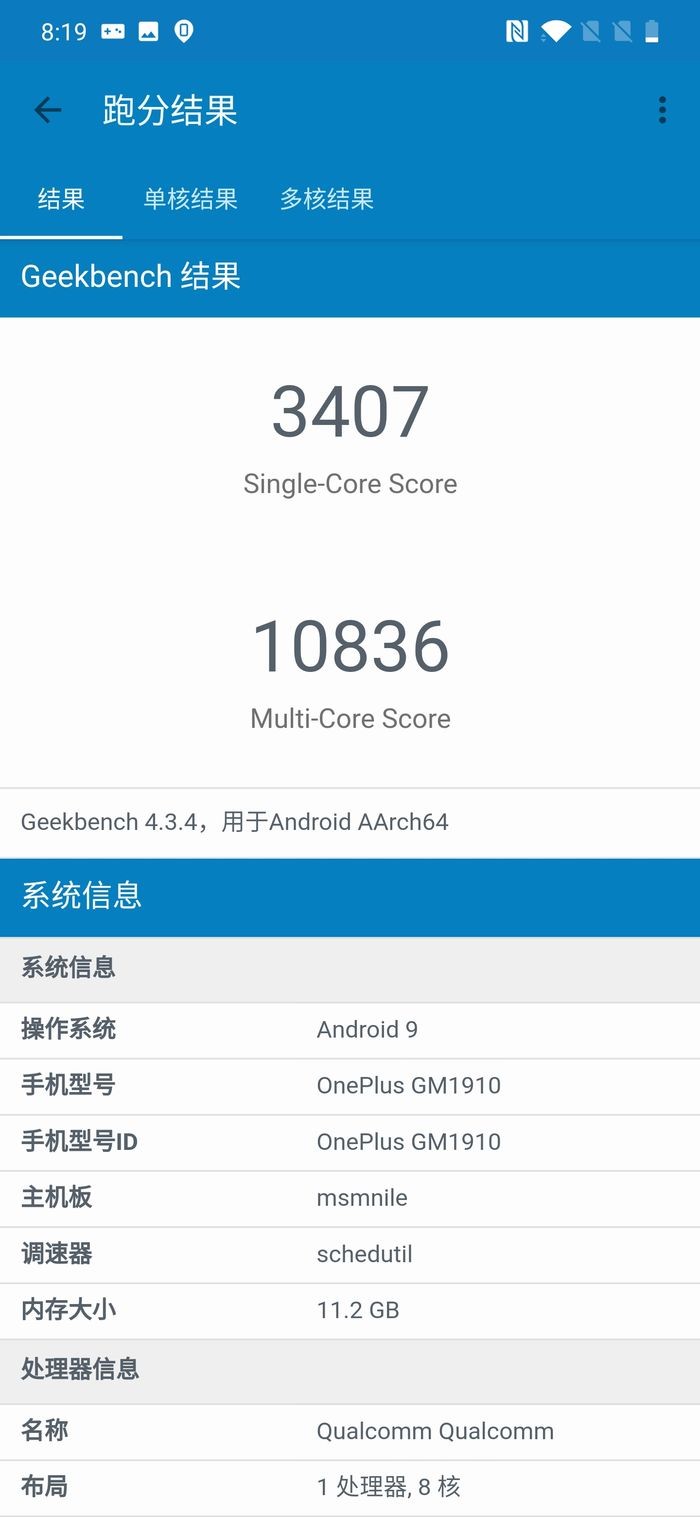Go back using the arrow icon

pos(48,110)
